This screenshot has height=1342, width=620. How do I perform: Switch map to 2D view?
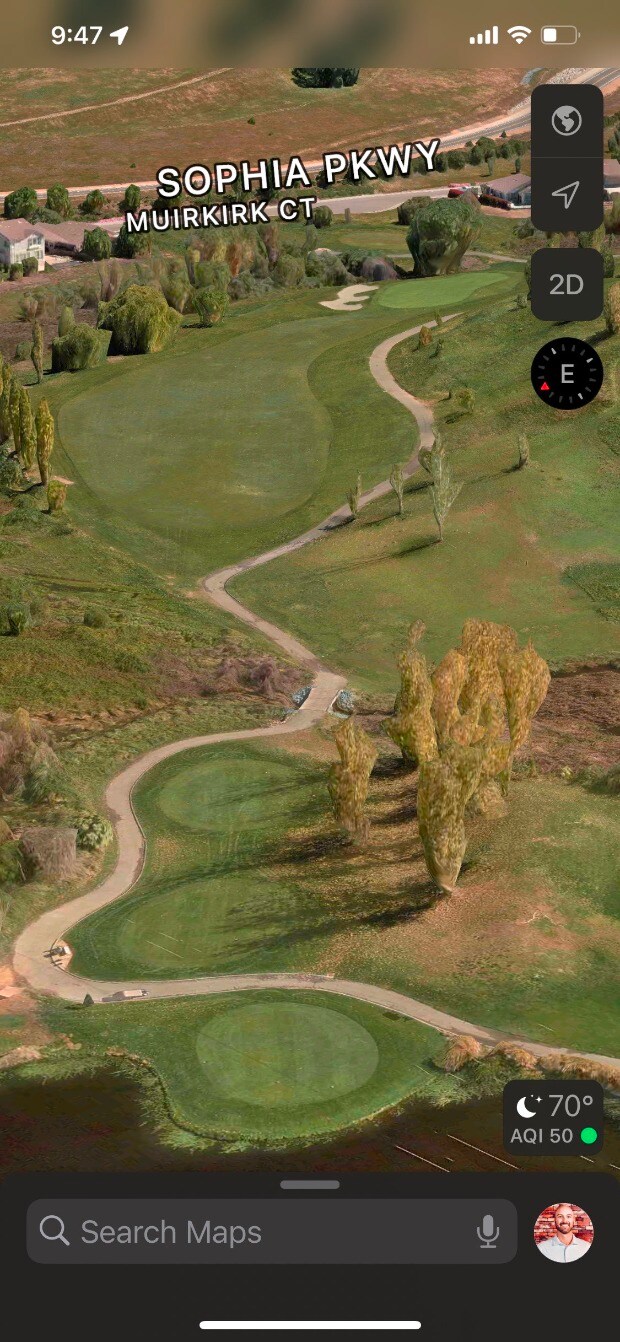pyautogui.click(x=566, y=285)
